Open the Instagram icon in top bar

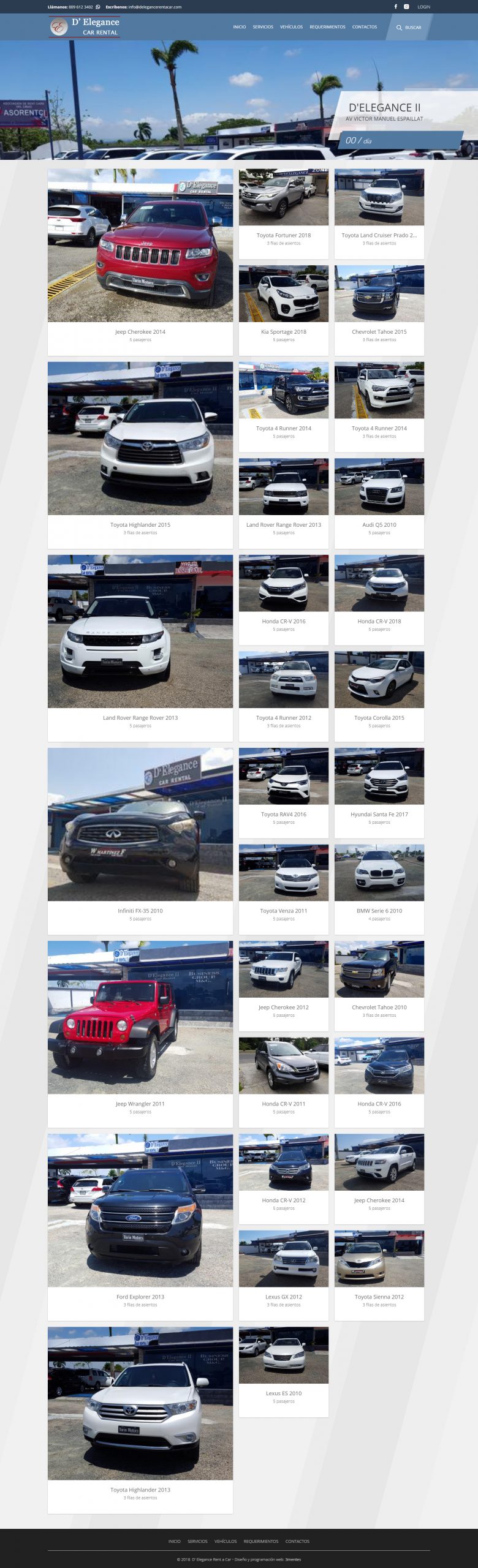pos(406,7)
